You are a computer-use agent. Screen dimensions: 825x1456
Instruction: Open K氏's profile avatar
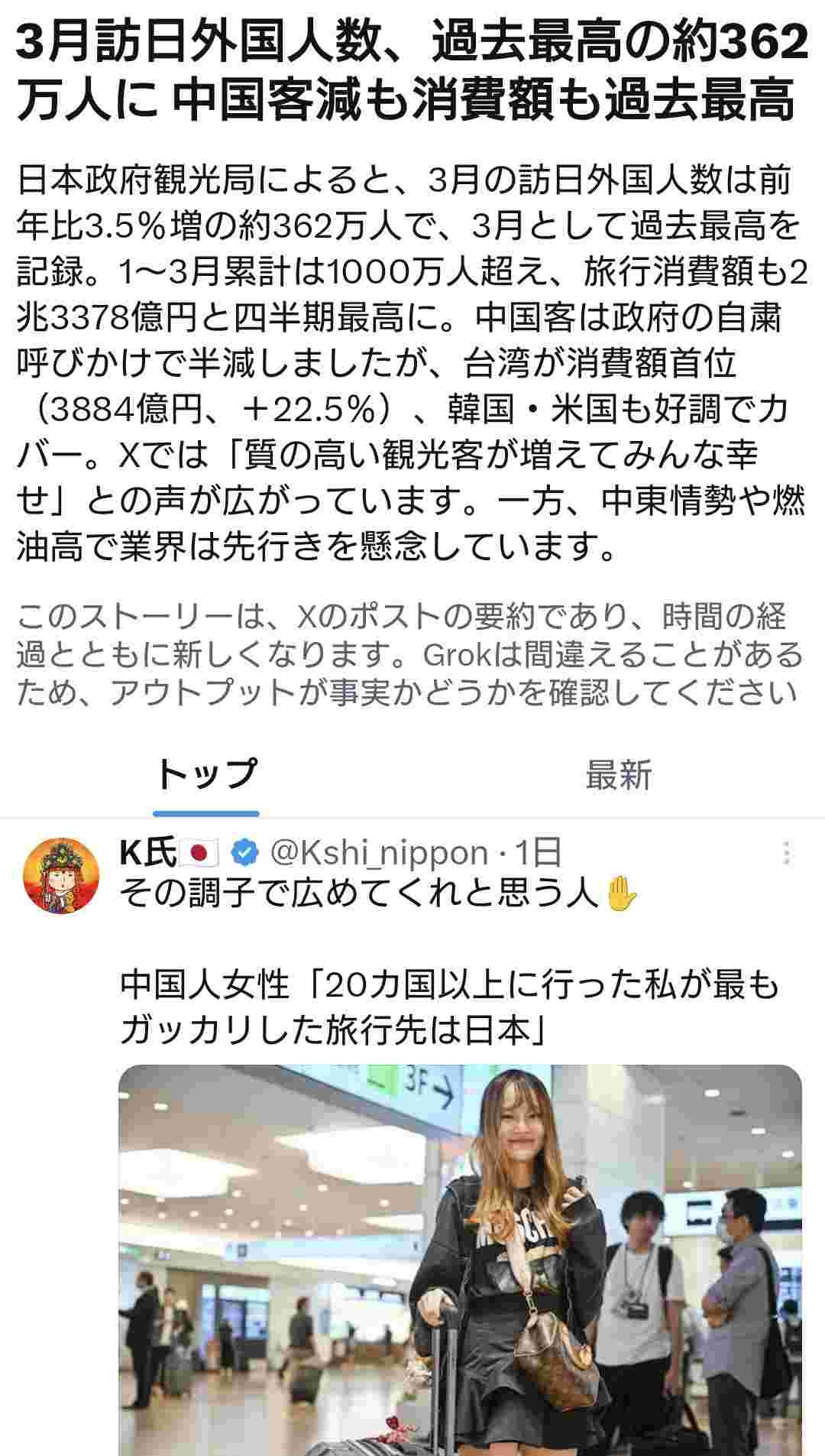(61, 875)
